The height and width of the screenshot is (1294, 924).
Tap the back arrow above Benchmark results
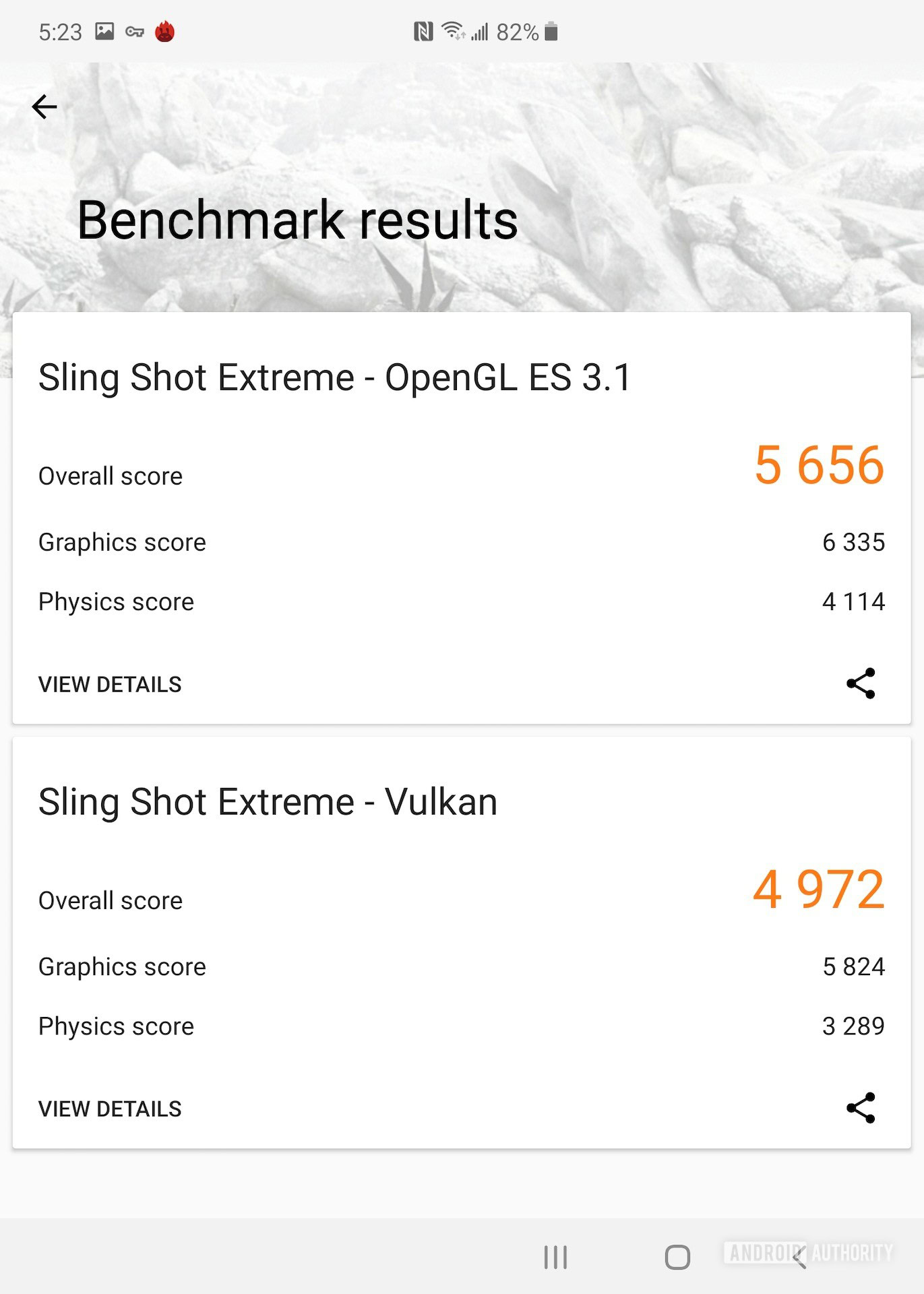click(x=44, y=106)
